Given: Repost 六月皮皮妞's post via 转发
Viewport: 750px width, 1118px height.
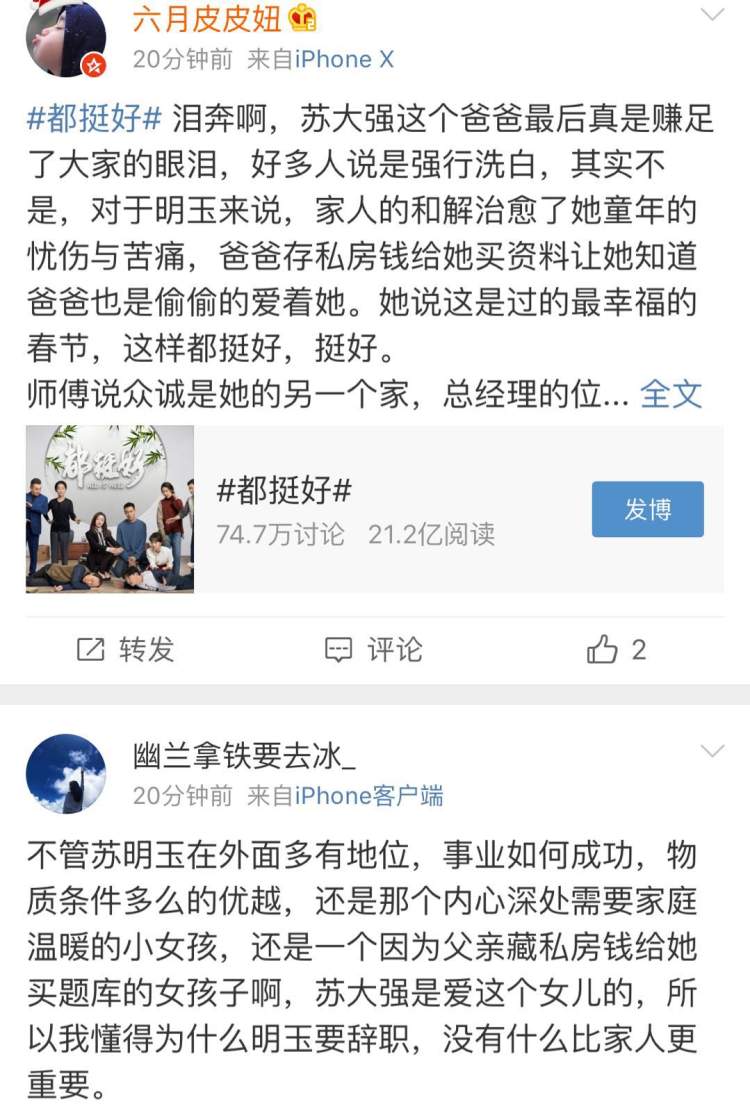Looking at the screenshot, I should tap(126, 650).
